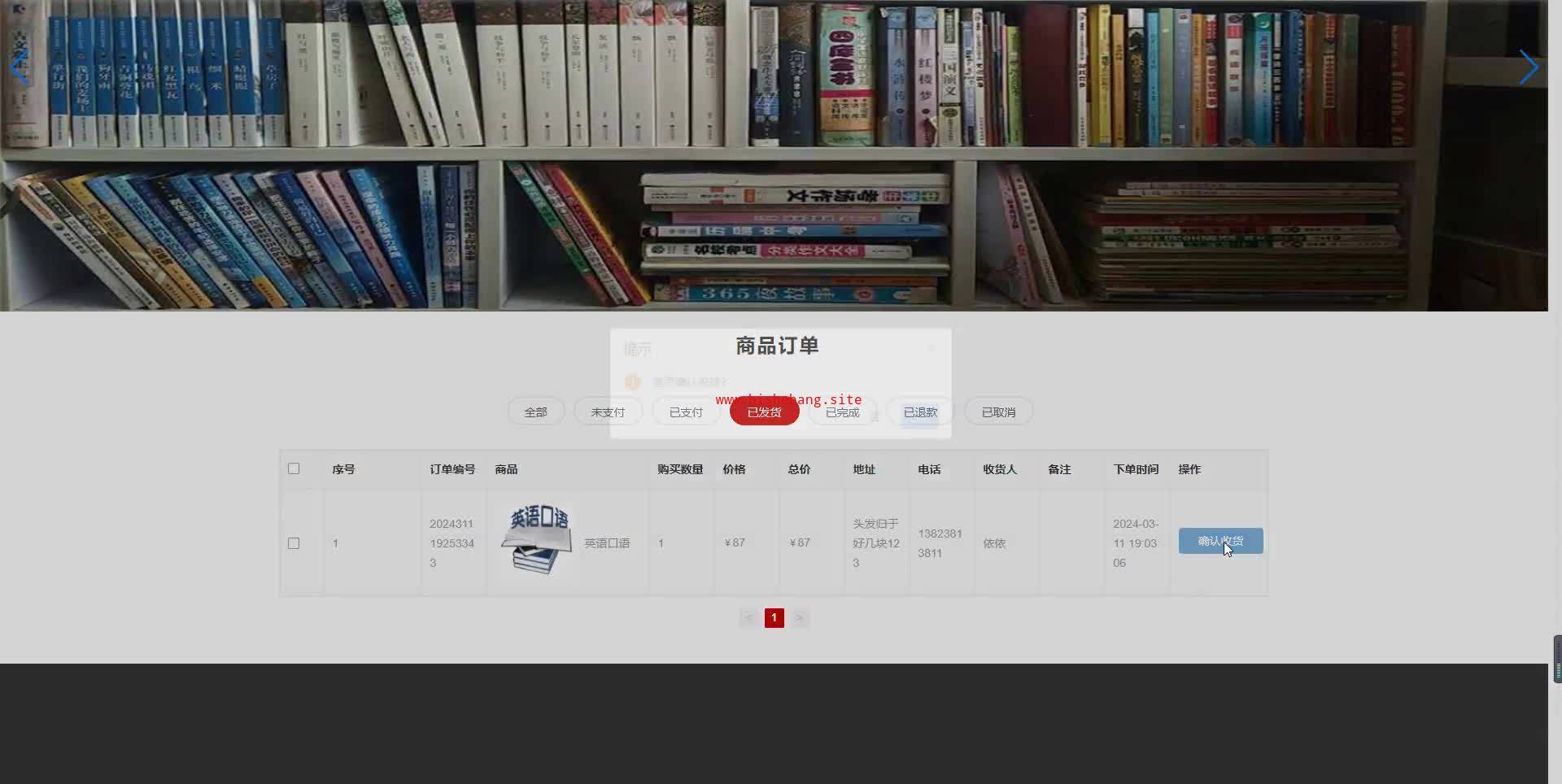Switch to the 已退款 orders tab

[x=920, y=412]
